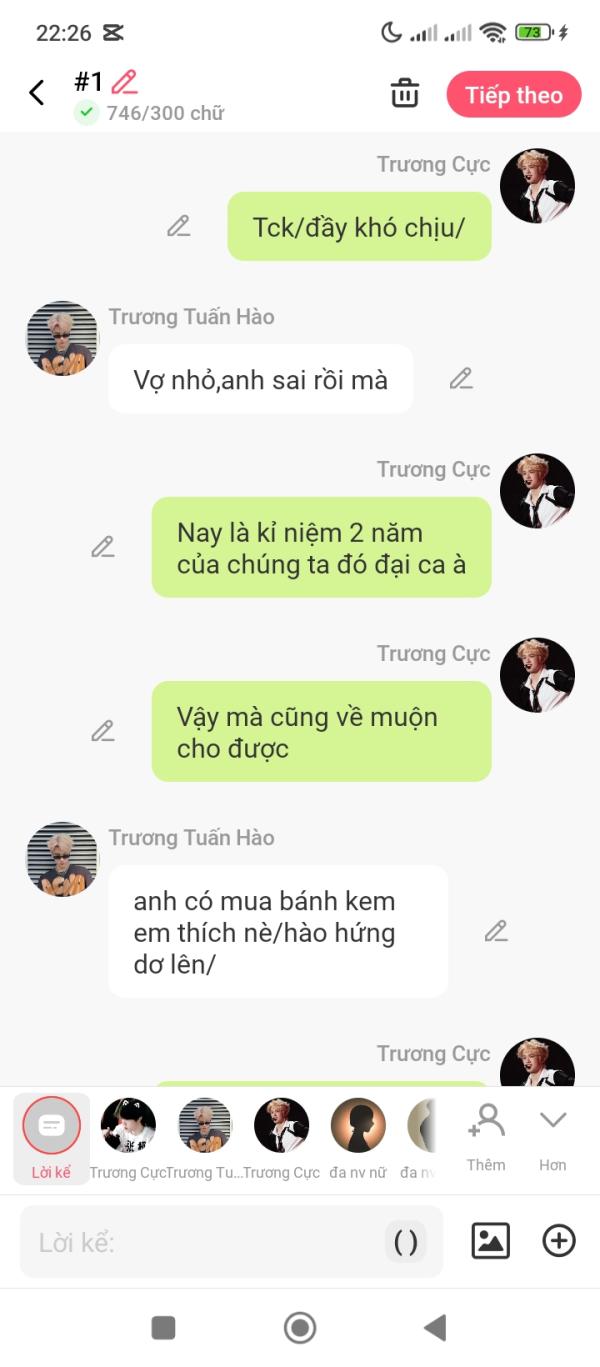The width and height of the screenshot is (600, 1367).
Task: Edit the message "Tck/đầy khó chịu/"
Action: (179, 226)
